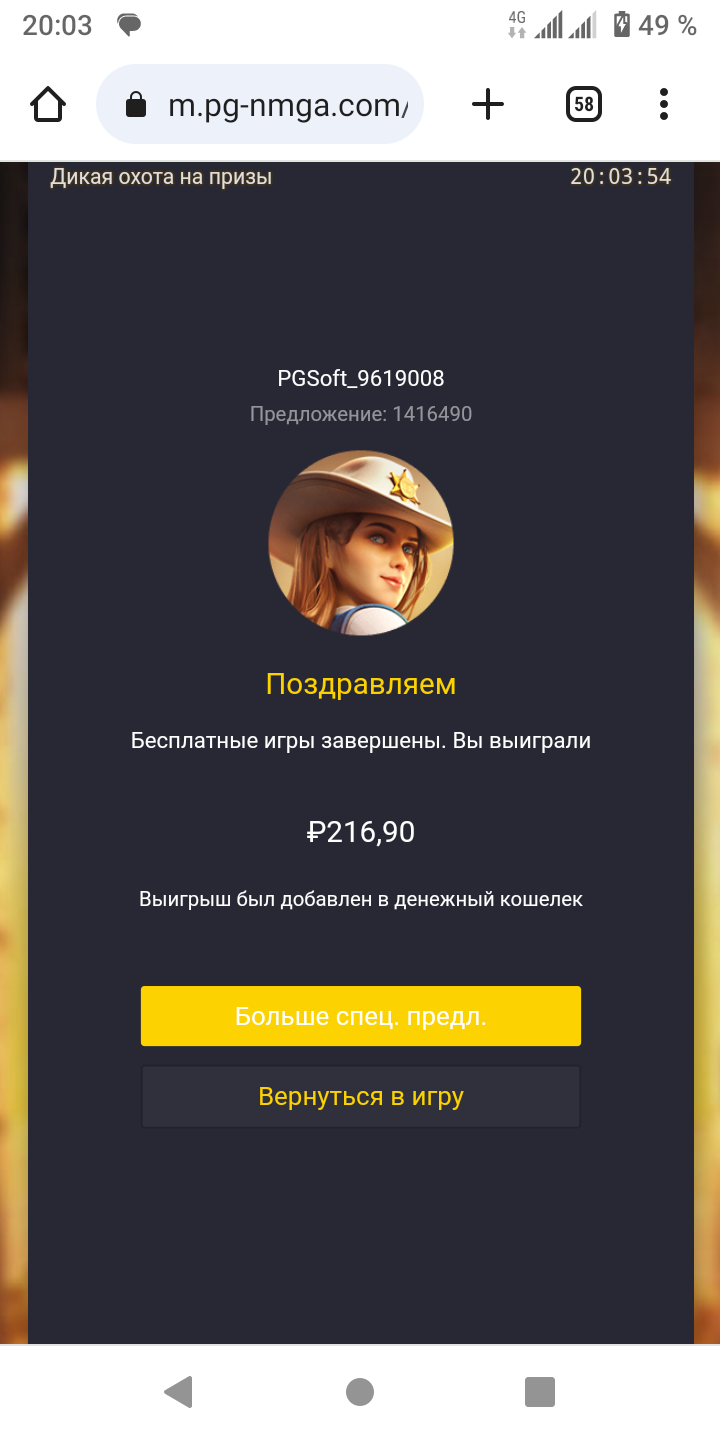The width and height of the screenshot is (720, 1440).
Task: Open a new browser tab
Action: coord(487,104)
